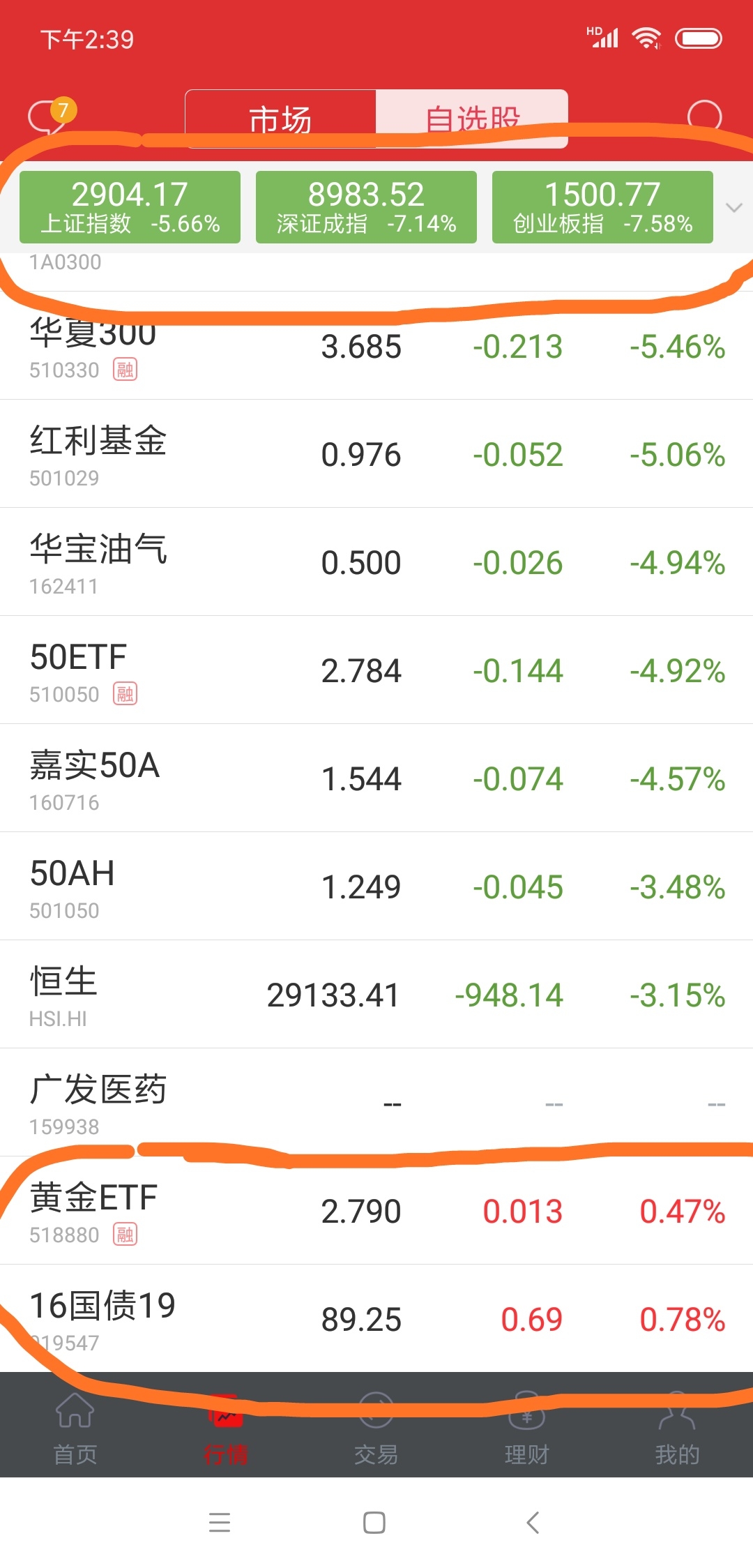
Task: Open the messages icon with badge 7
Action: click(x=50, y=116)
